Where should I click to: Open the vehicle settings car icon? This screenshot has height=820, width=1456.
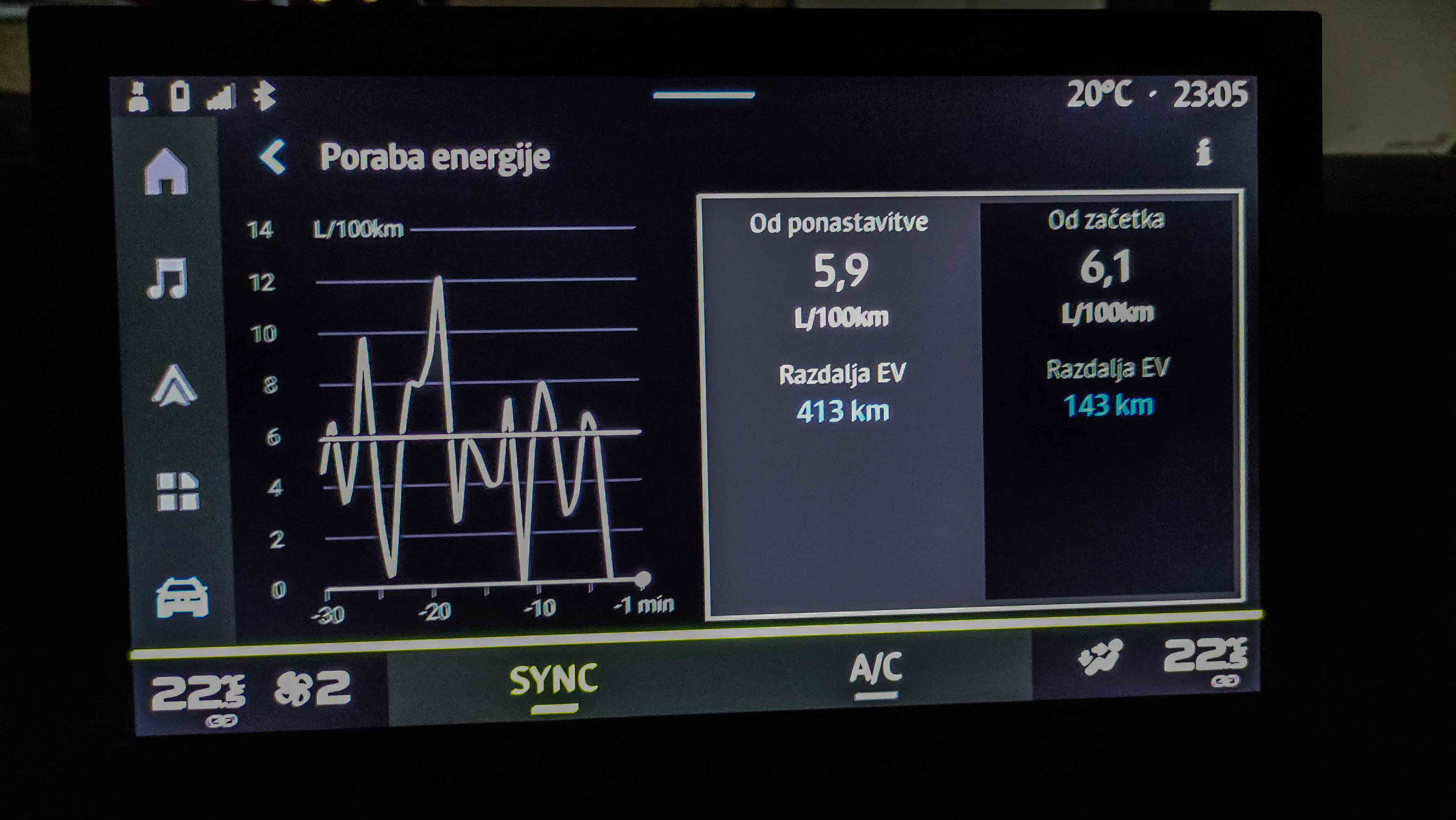182,597
